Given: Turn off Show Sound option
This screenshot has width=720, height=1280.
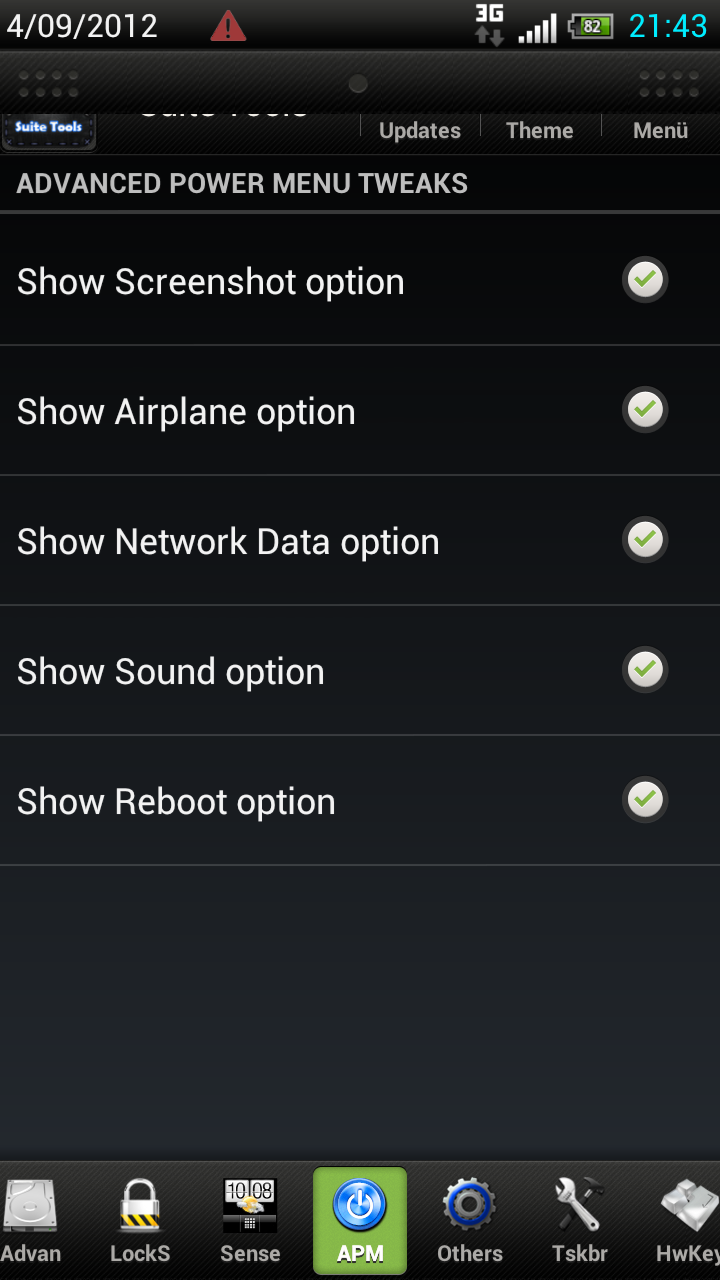Looking at the screenshot, I should point(645,670).
